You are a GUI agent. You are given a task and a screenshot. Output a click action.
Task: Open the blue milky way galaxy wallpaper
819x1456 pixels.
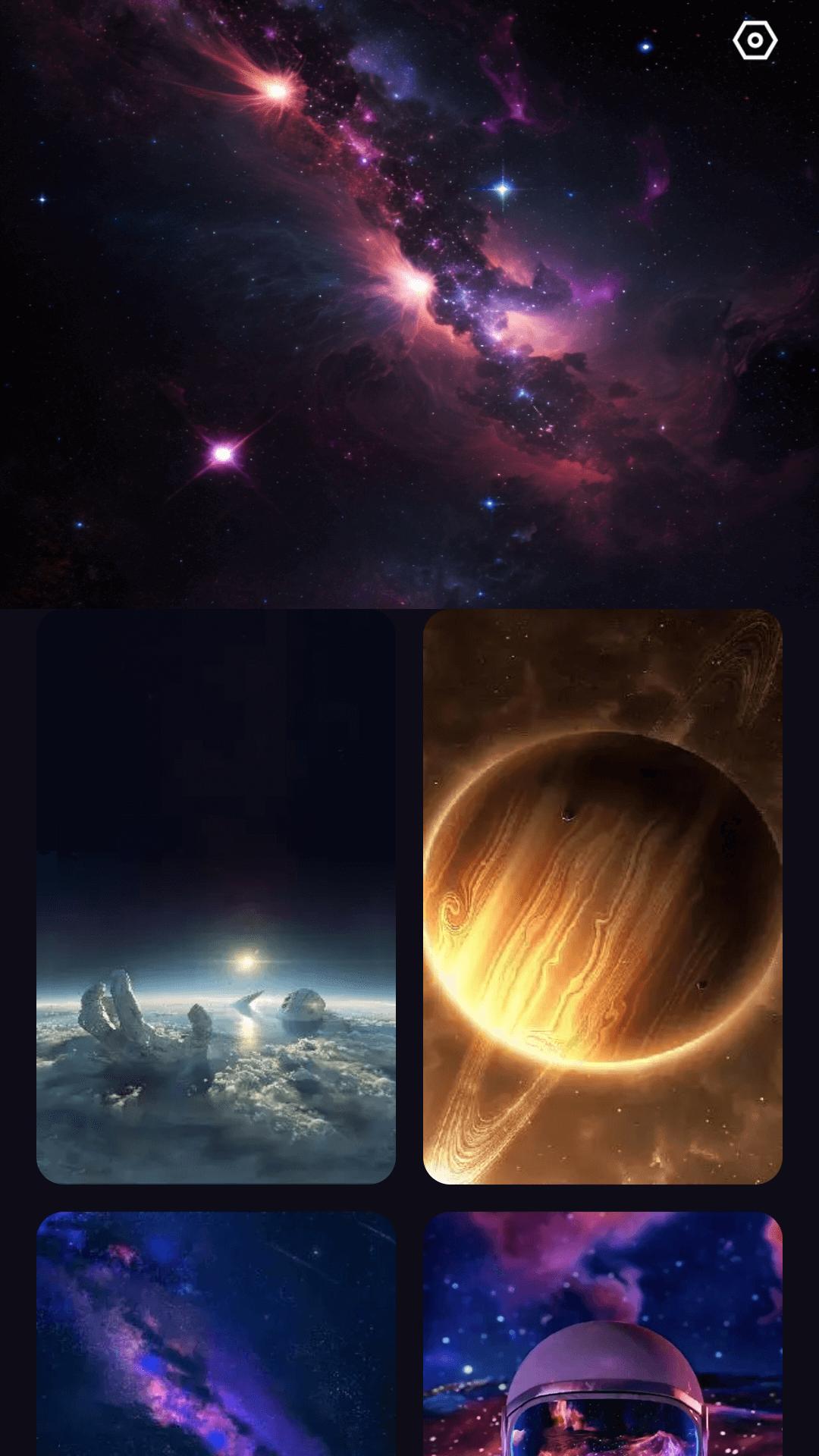pos(216,1333)
